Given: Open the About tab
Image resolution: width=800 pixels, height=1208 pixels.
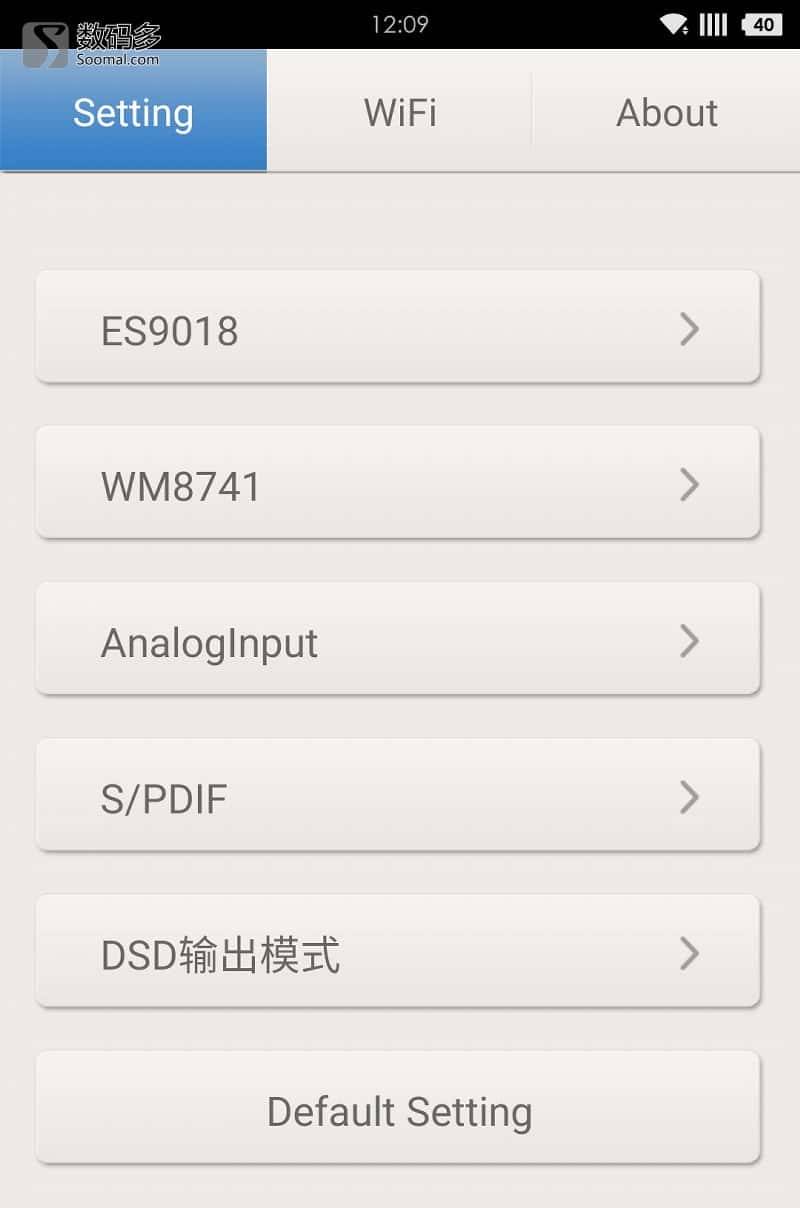Looking at the screenshot, I should [x=666, y=112].
